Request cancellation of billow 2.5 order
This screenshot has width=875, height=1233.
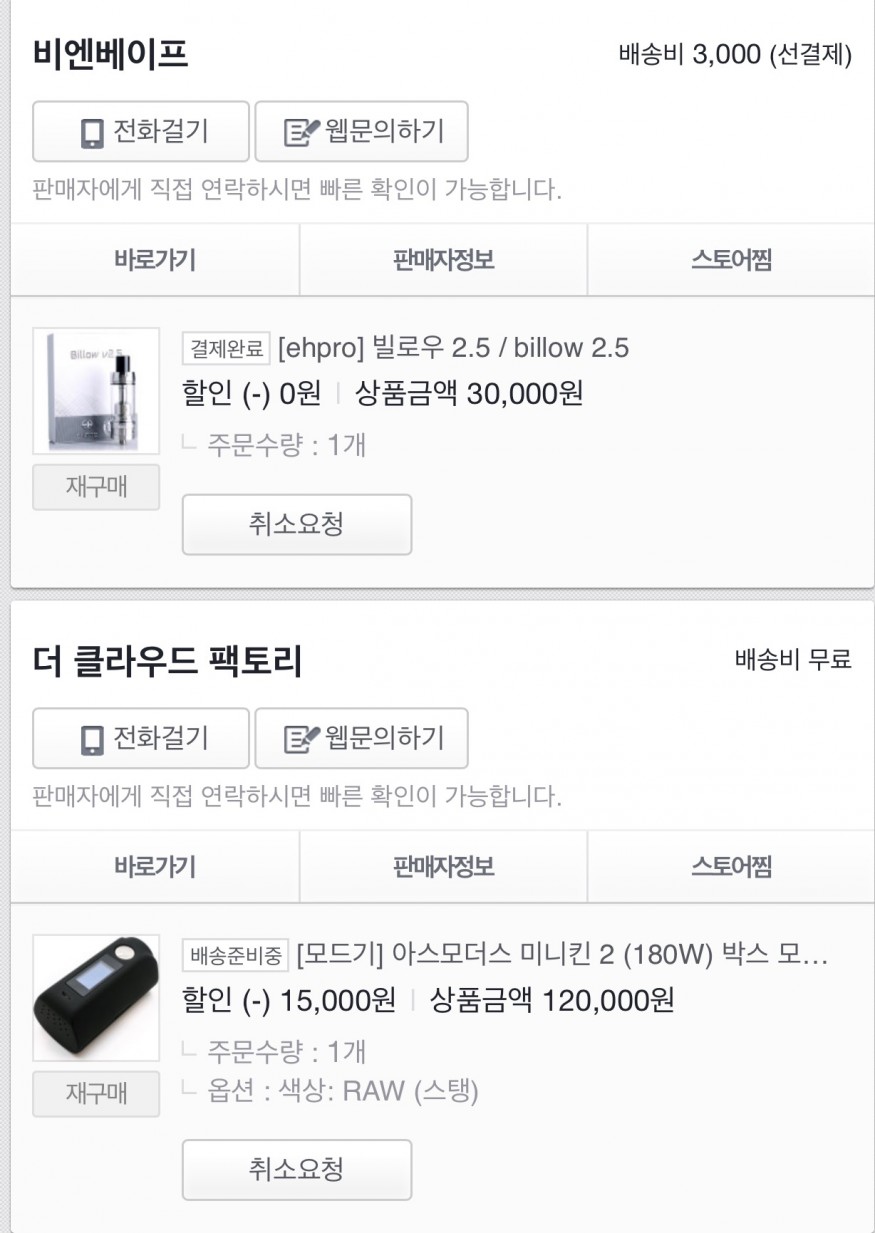tap(296, 524)
